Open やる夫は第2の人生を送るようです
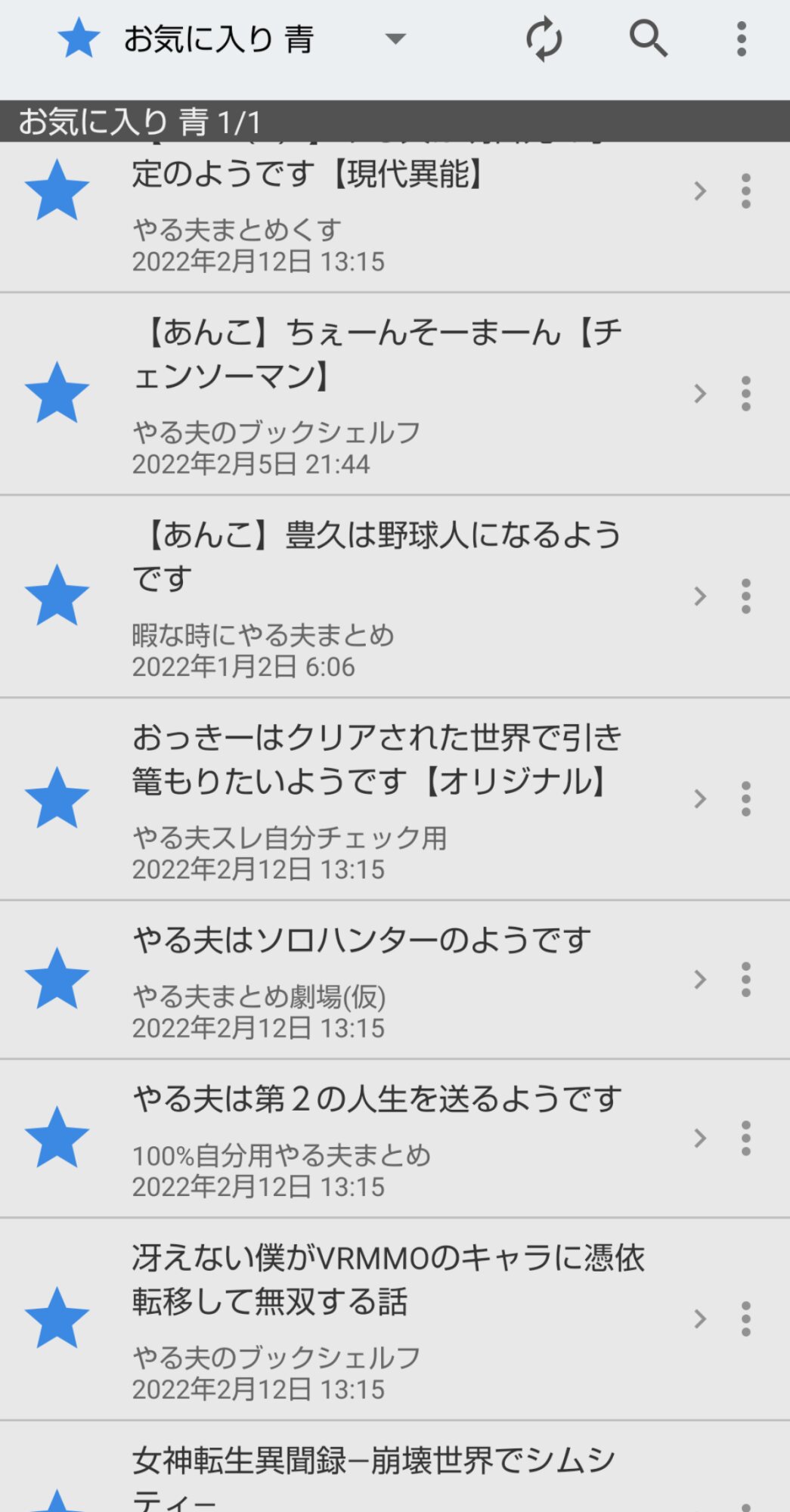The image size is (790, 1512). pos(395,1139)
